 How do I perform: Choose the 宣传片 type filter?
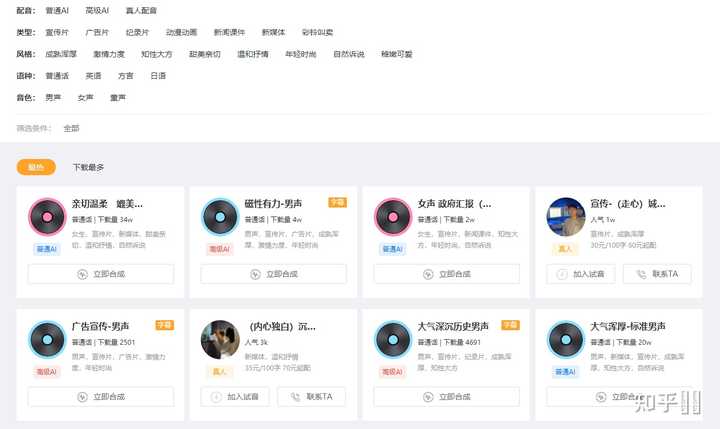[x=57, y=32]
